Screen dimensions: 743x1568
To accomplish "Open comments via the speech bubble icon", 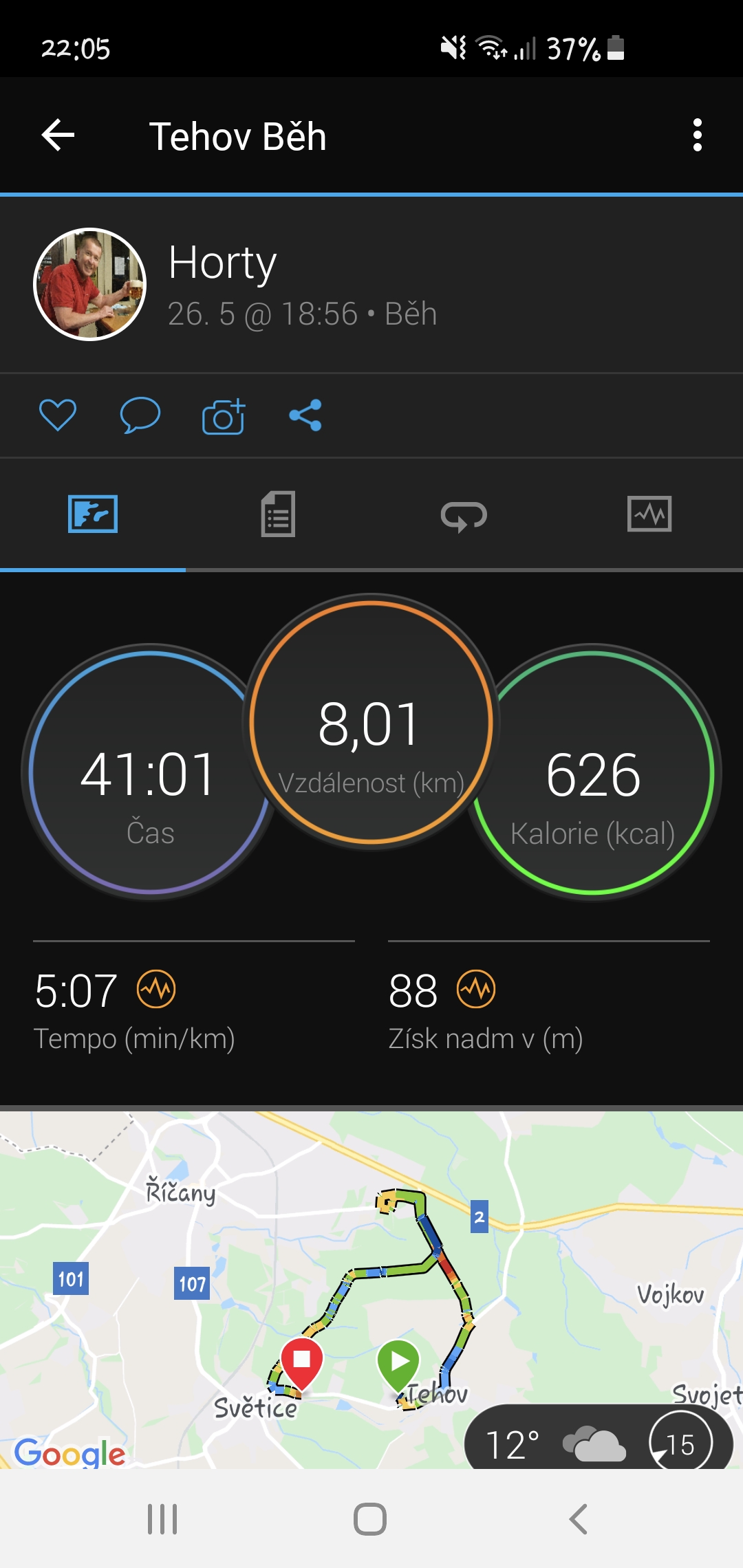I will coord(140,415).
